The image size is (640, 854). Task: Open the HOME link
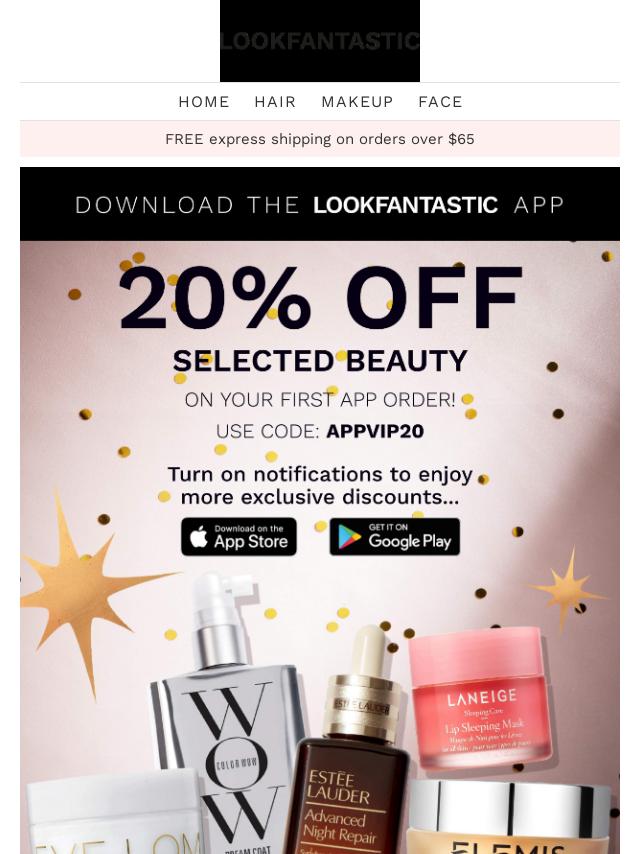coord(204,102)
